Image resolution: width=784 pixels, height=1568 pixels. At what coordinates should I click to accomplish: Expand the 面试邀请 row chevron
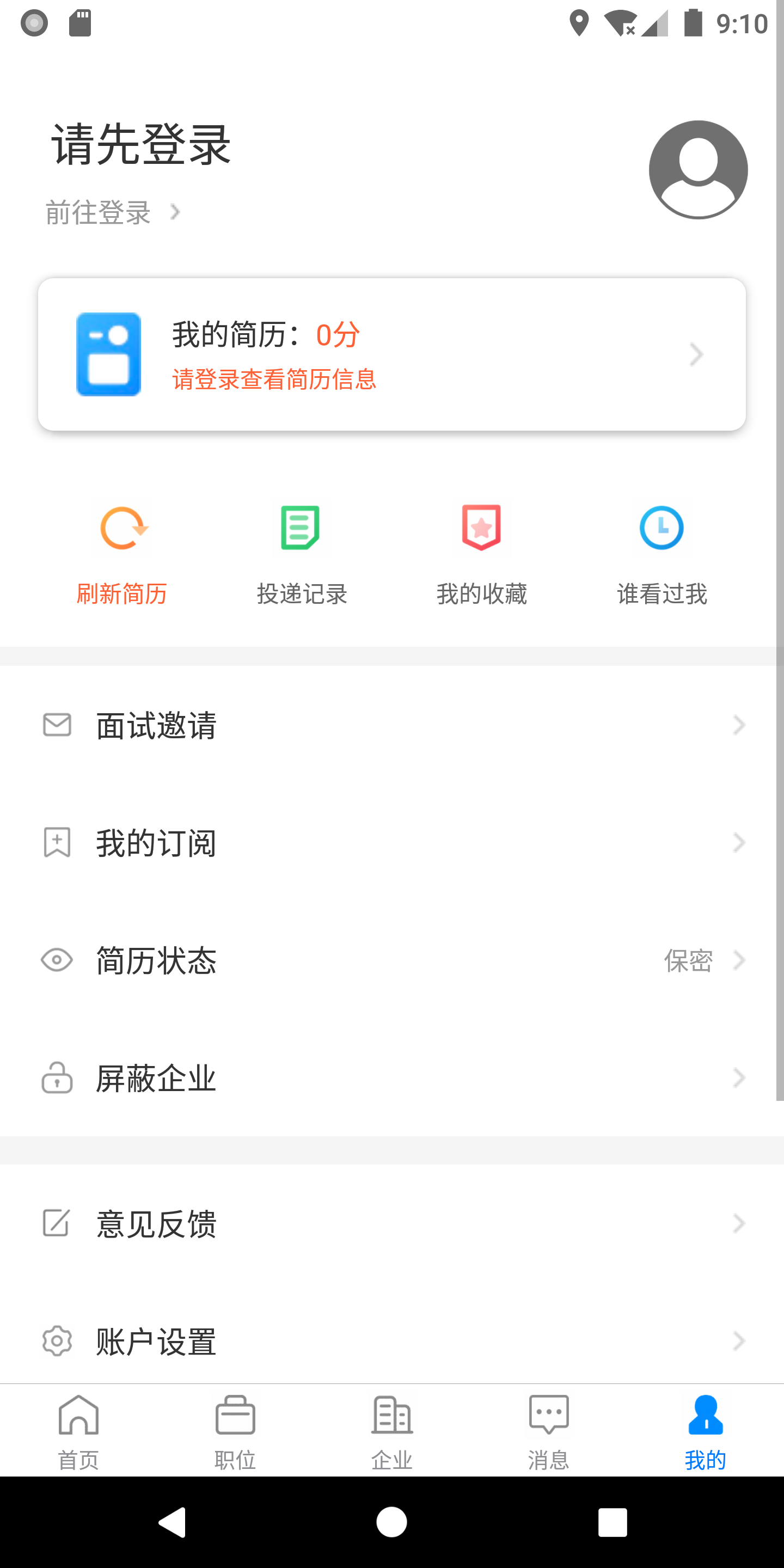pos(739,724)
